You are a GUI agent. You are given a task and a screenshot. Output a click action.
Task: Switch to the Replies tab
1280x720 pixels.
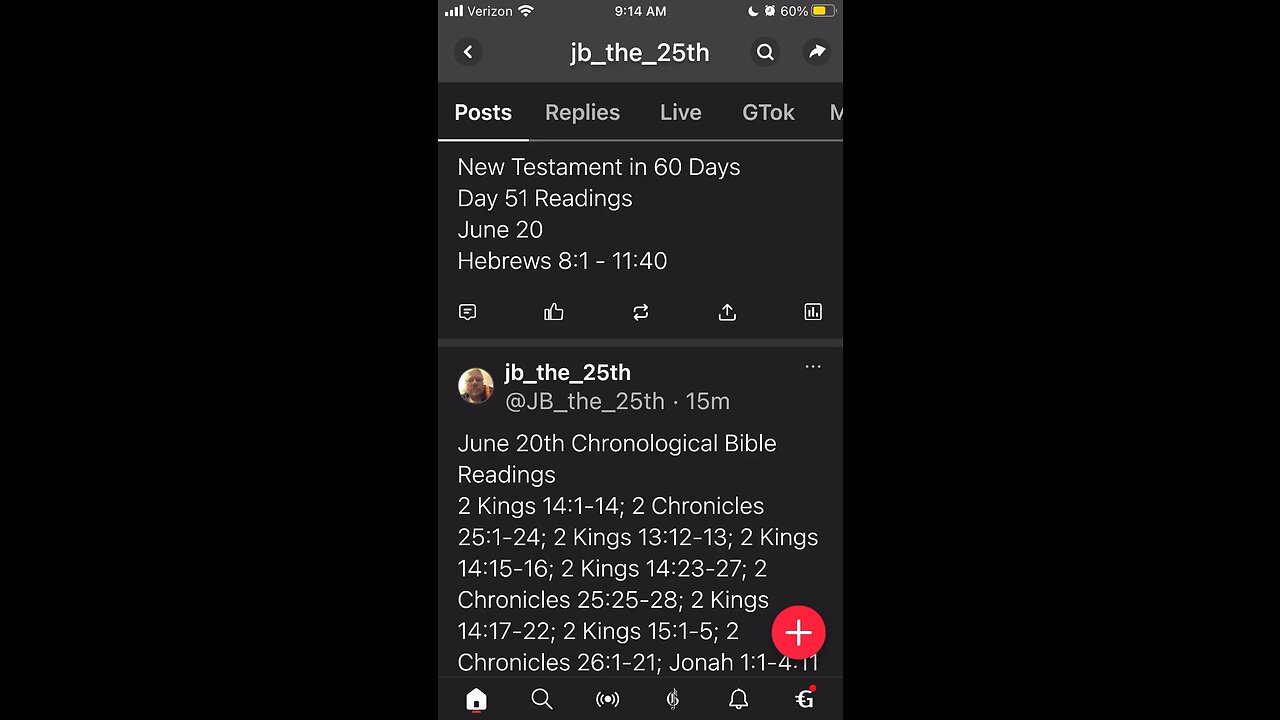point(582,113)
